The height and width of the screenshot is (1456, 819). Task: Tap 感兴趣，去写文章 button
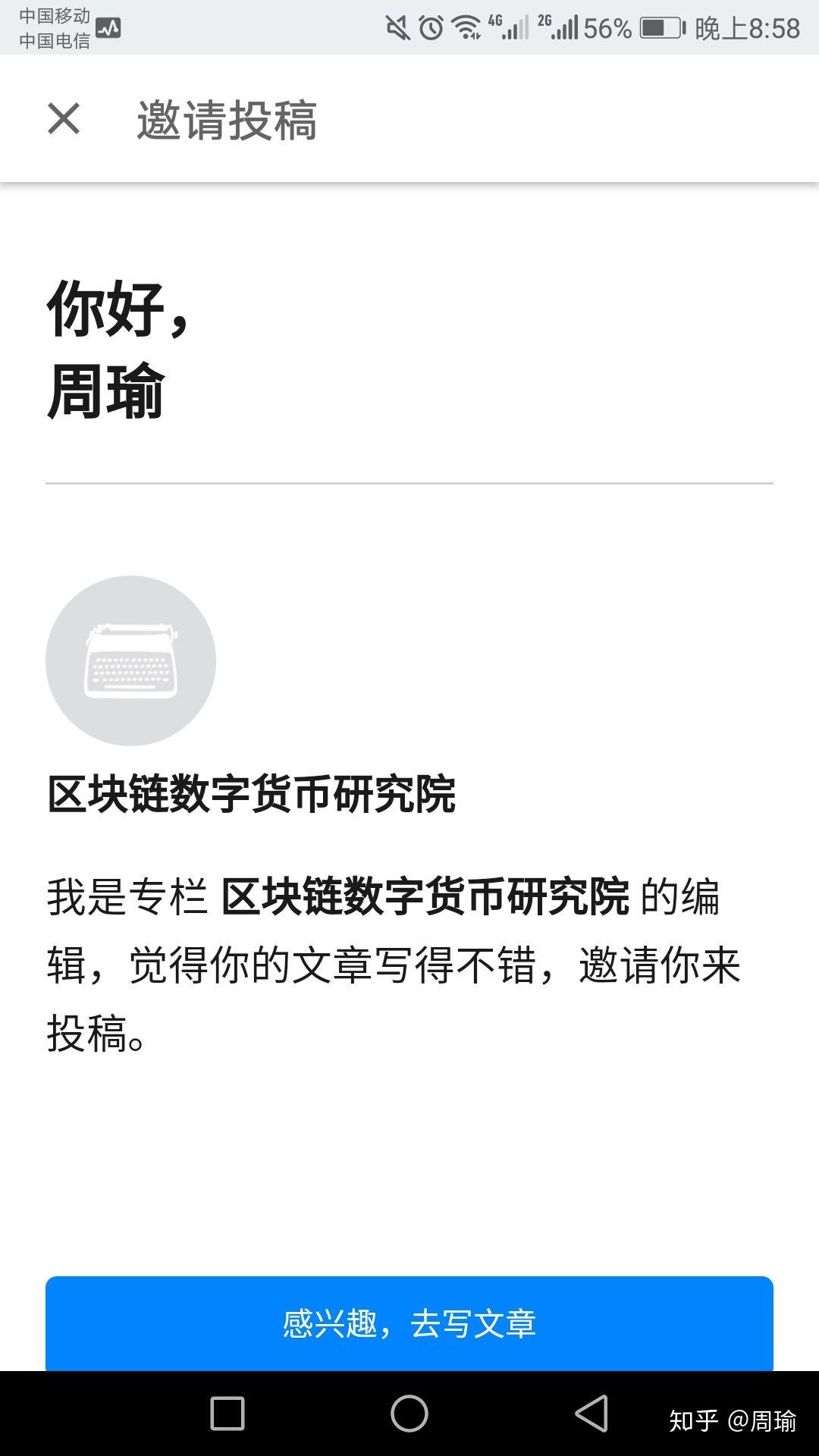tap(409, 1323)
